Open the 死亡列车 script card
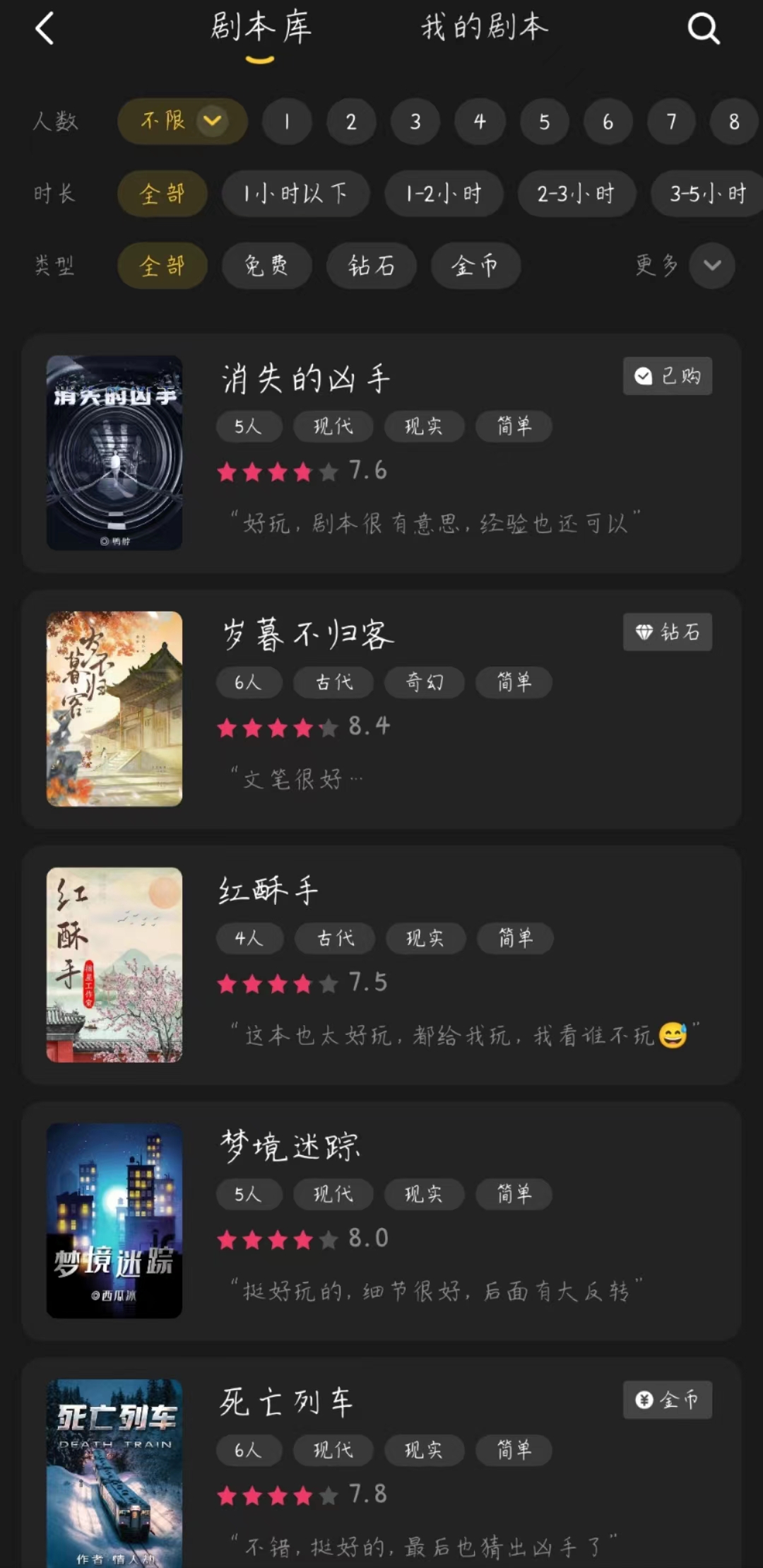 pos(381,1470)
